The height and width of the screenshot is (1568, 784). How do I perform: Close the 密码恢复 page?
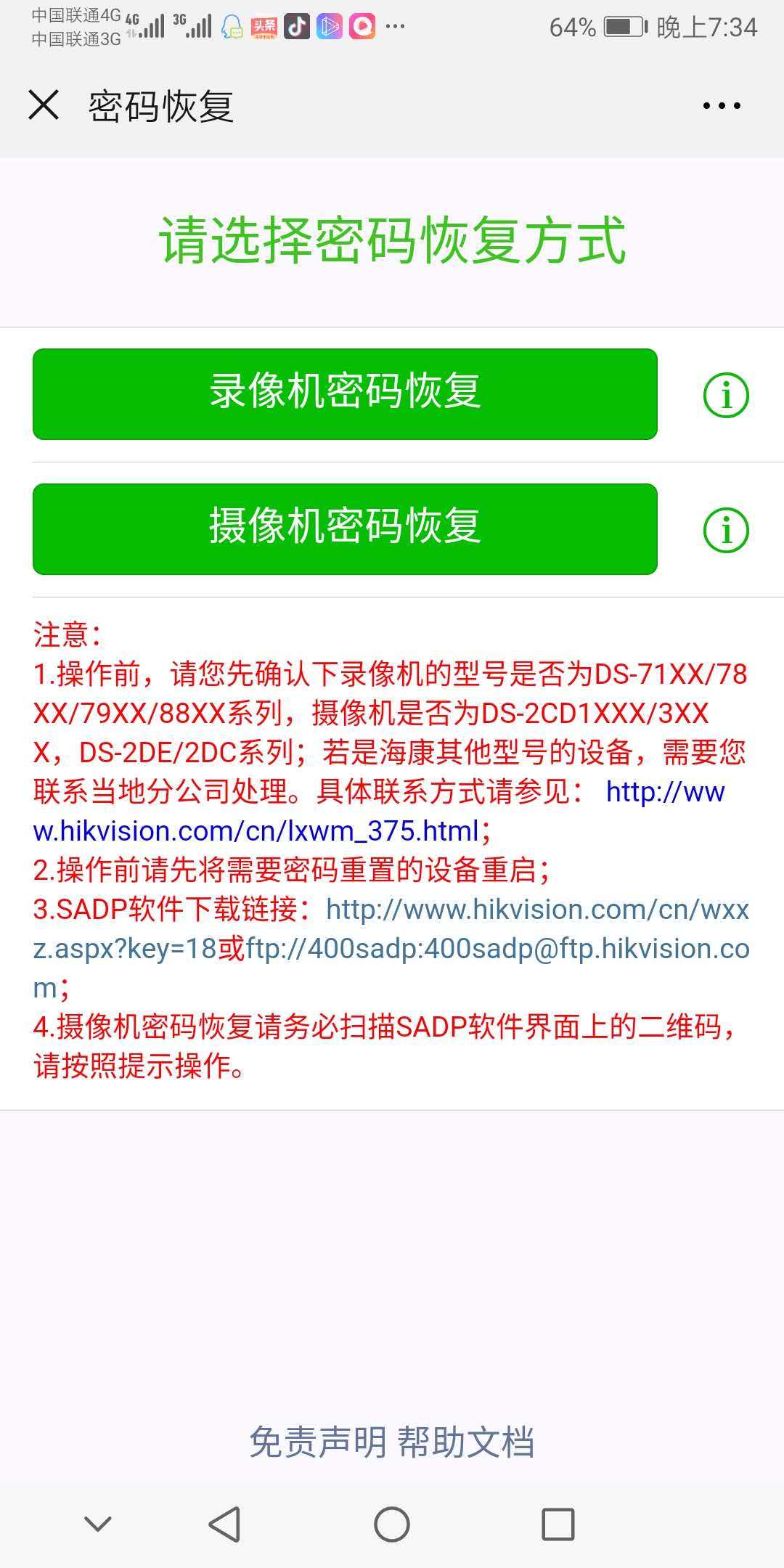coord(41,105)
